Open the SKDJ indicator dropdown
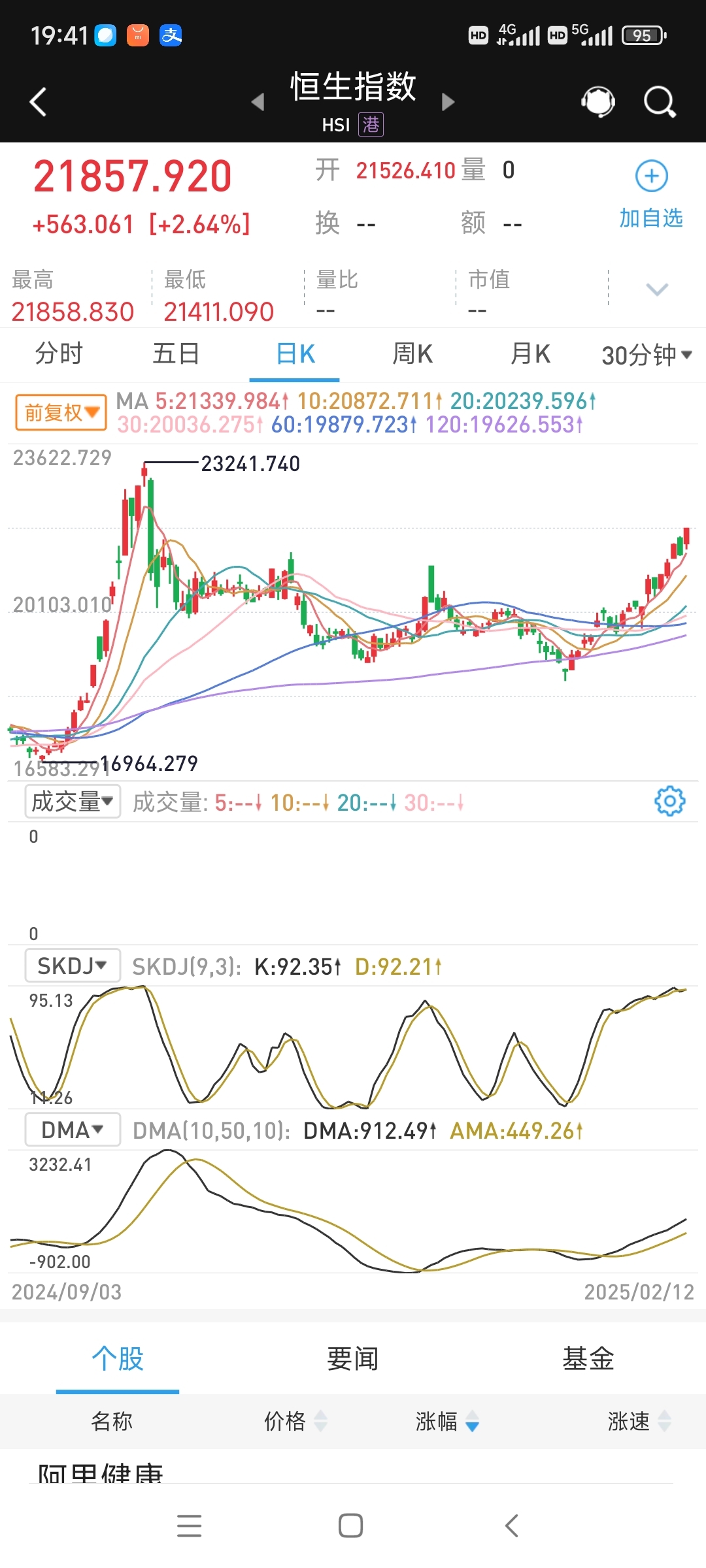 pos(72,965)
